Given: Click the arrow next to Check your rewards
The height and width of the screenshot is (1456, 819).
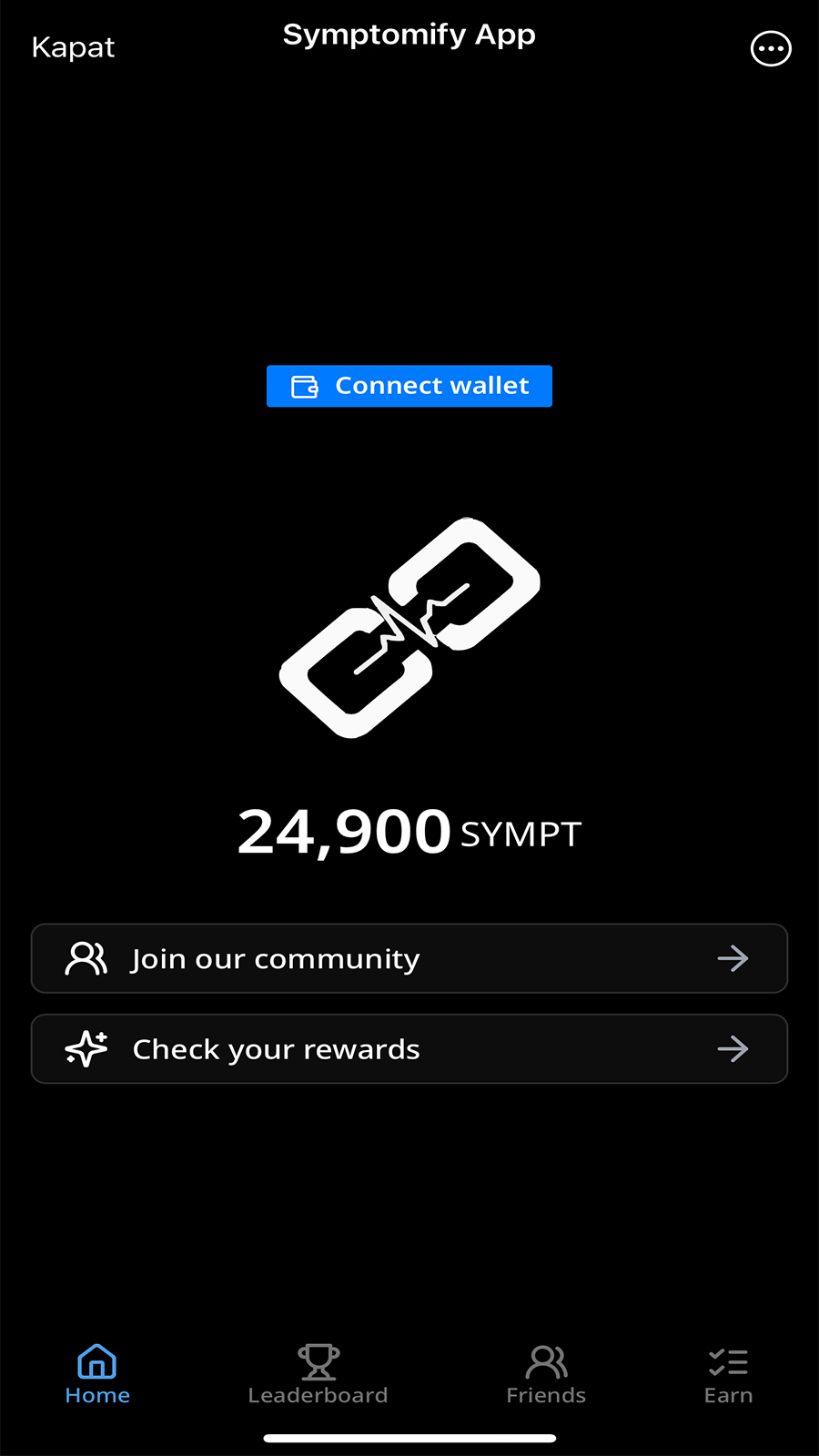Looking at the screenshot, I should click(733, 1048).
